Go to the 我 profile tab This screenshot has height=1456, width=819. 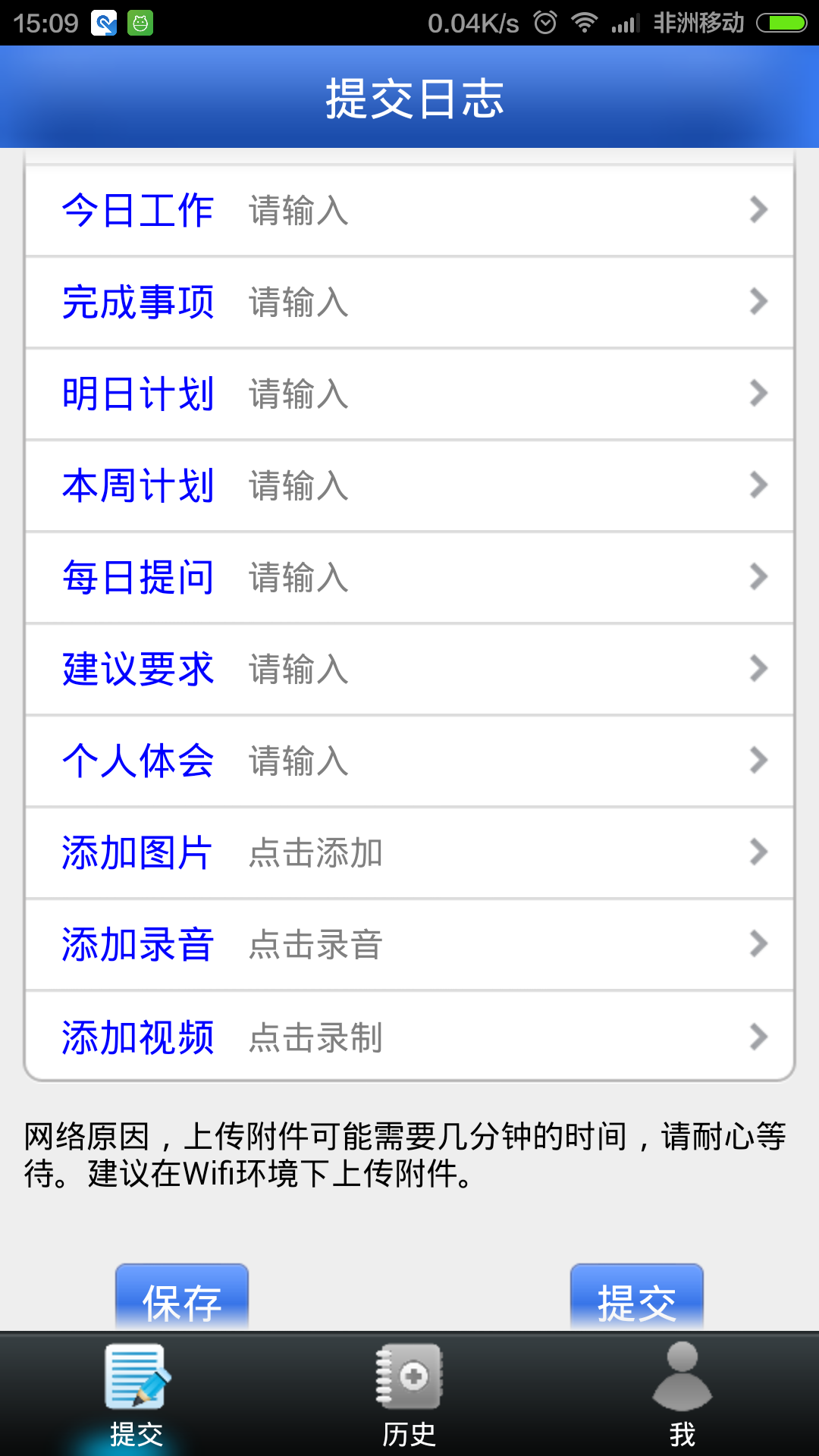click(682, 1395)
